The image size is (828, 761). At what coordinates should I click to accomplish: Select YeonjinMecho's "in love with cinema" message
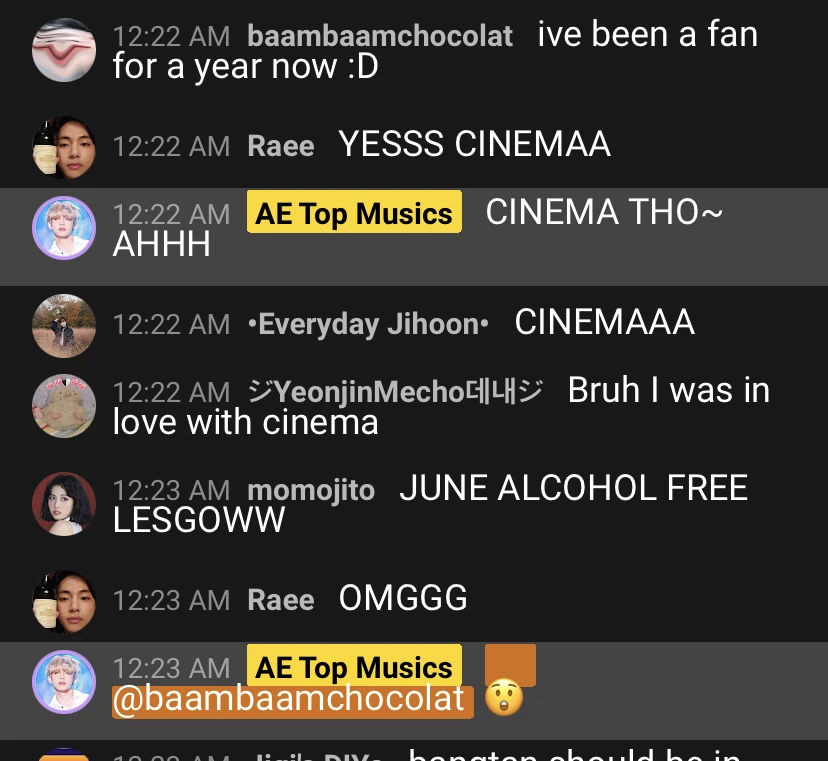click(x=440, y=406)
